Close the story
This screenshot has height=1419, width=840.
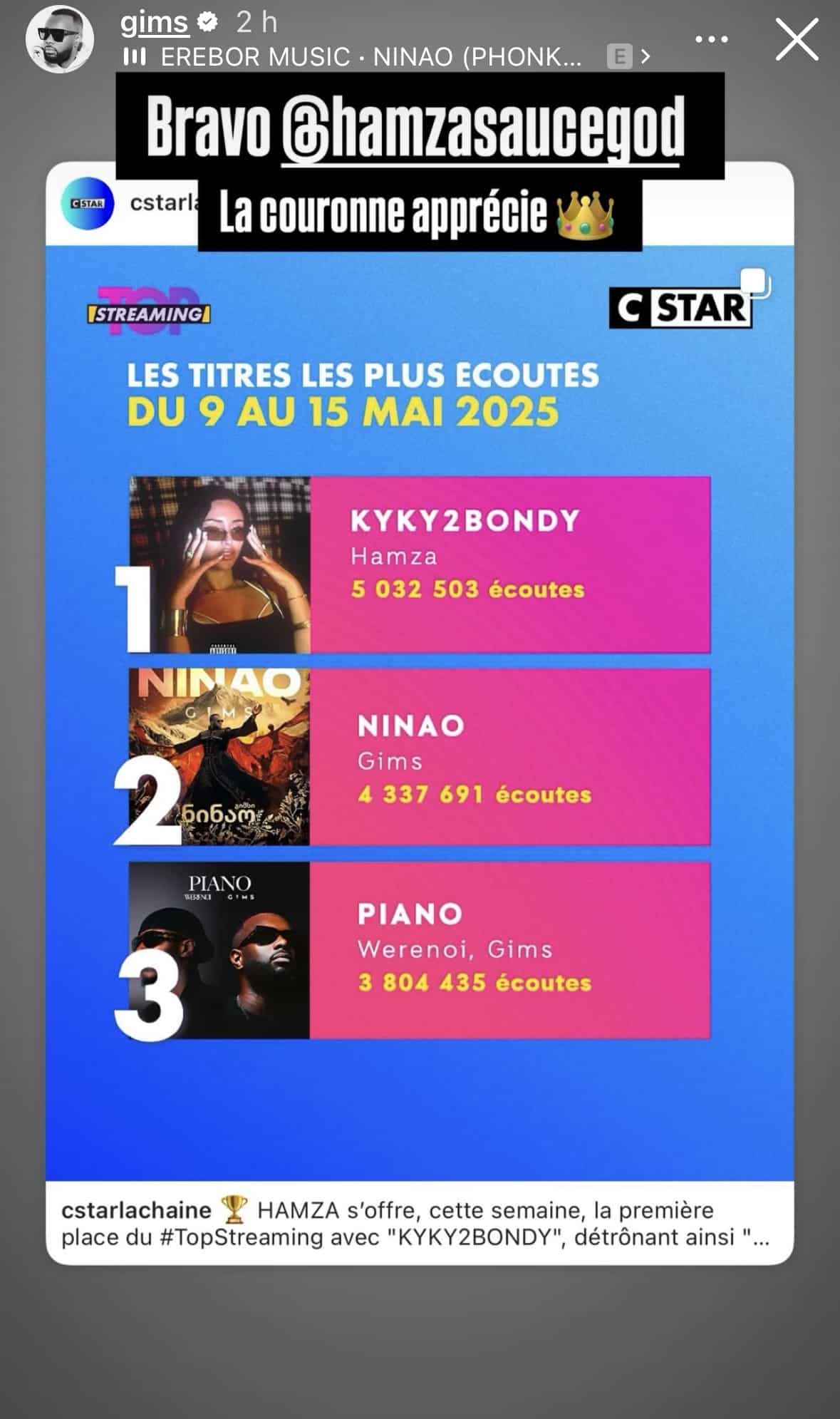pos(797,40)
